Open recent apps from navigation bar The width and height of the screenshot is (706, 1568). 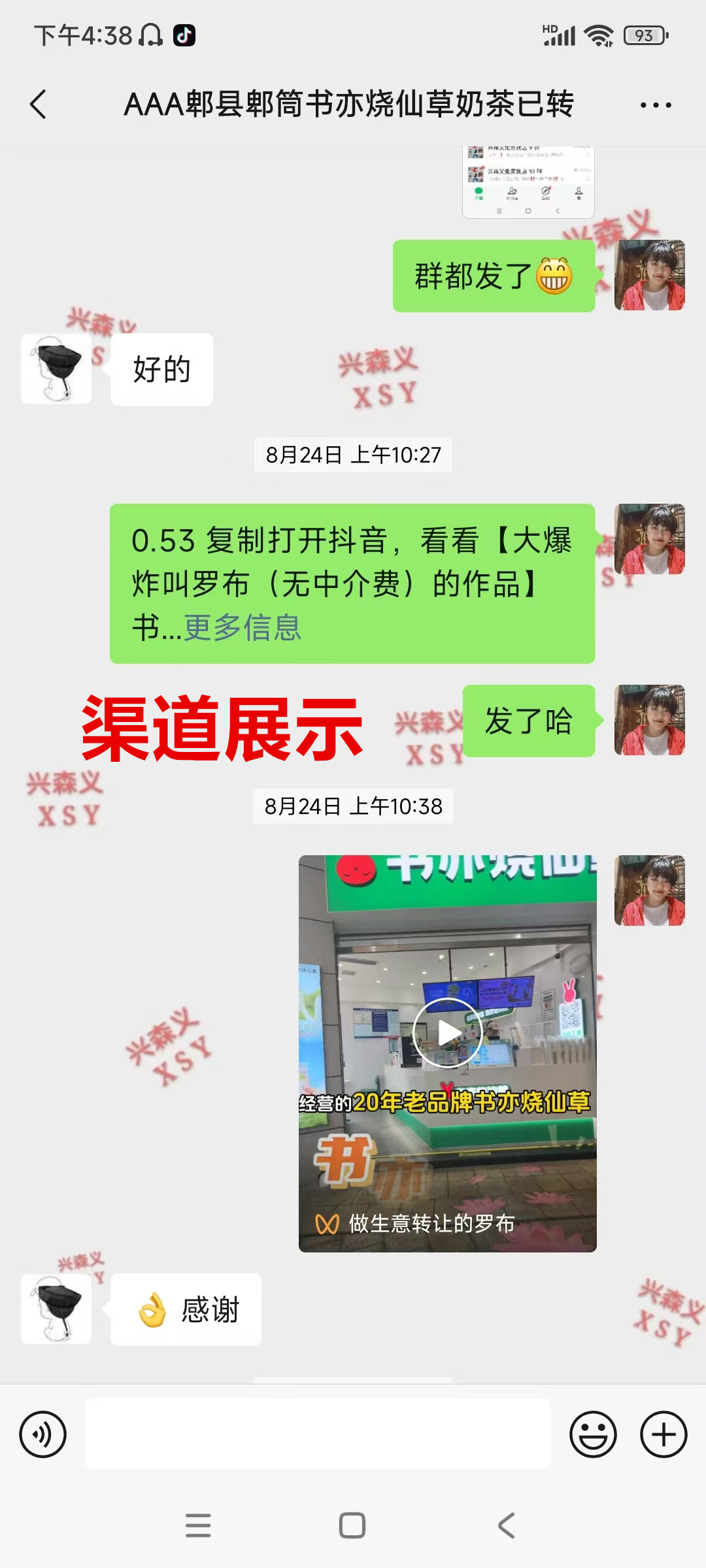pos(198,1526)
